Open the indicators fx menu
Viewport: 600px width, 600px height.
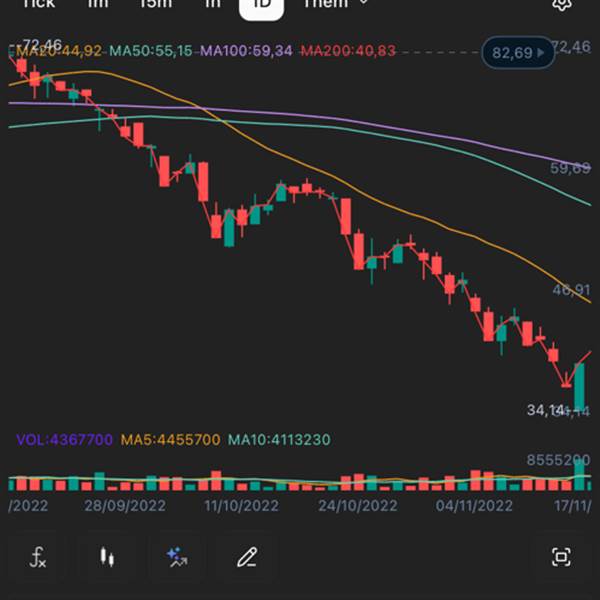click(x=38, y=557)
